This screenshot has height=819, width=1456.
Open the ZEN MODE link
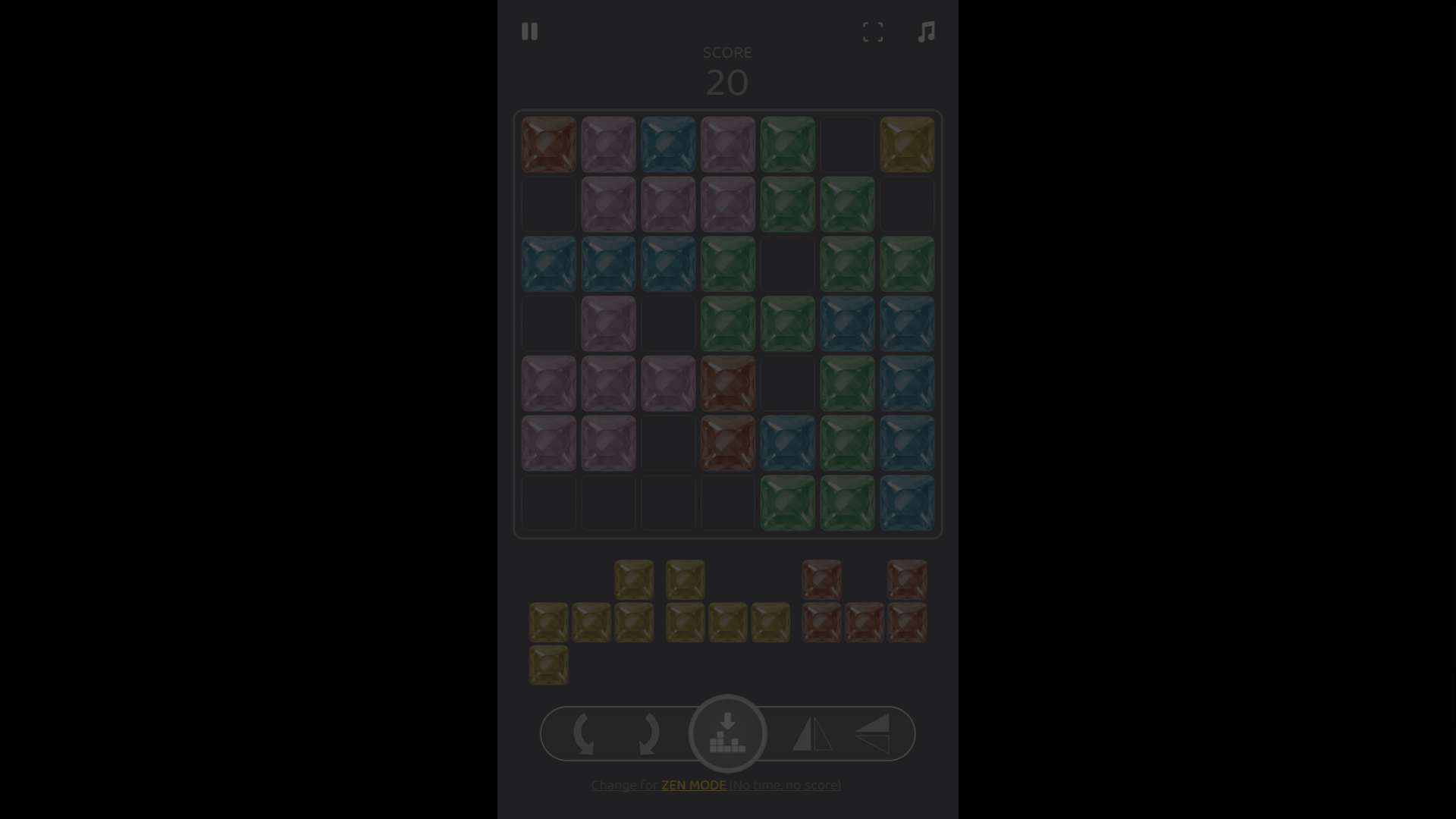click(693, 785)
